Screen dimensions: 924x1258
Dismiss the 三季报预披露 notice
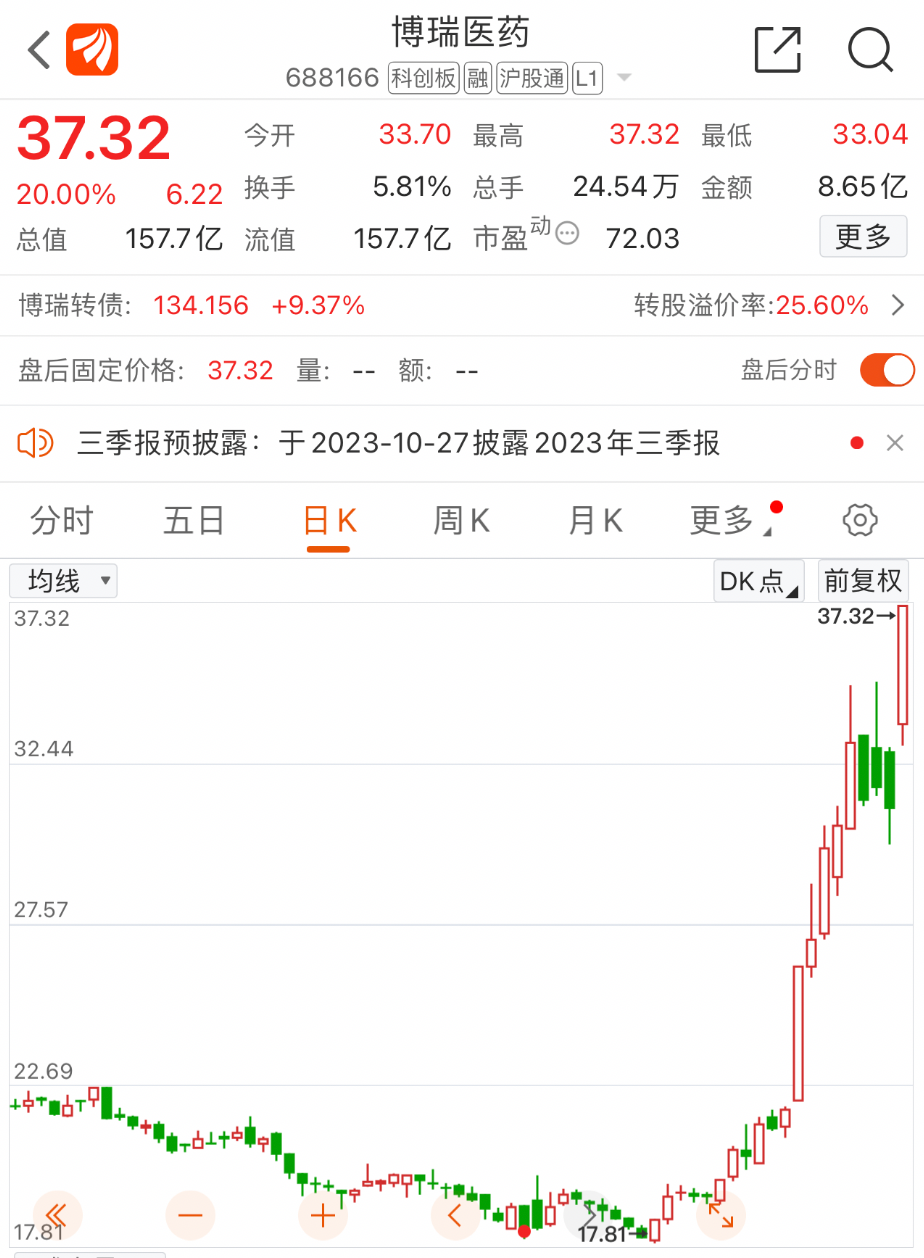[x=895, y=443]
